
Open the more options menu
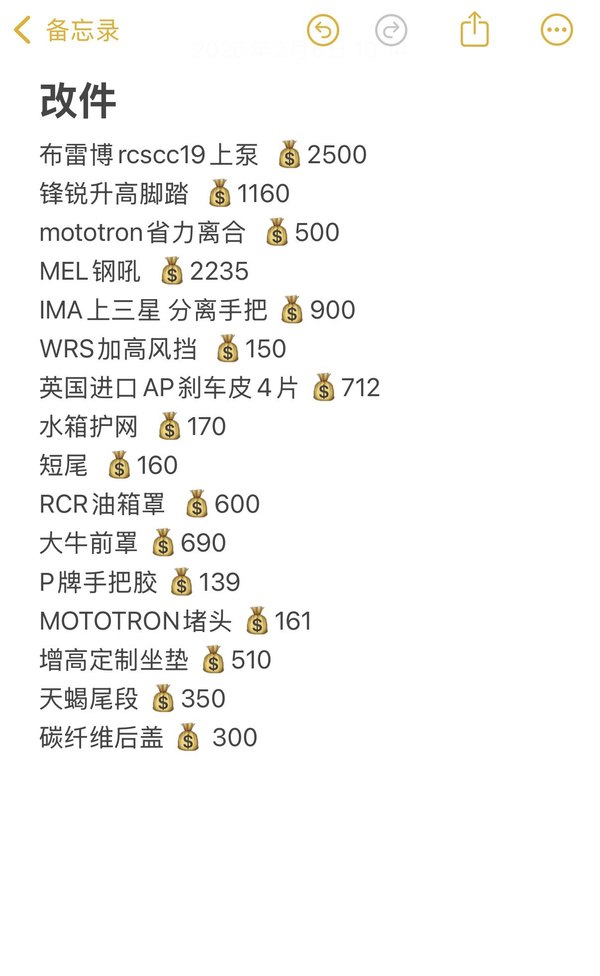coord(557,30)
